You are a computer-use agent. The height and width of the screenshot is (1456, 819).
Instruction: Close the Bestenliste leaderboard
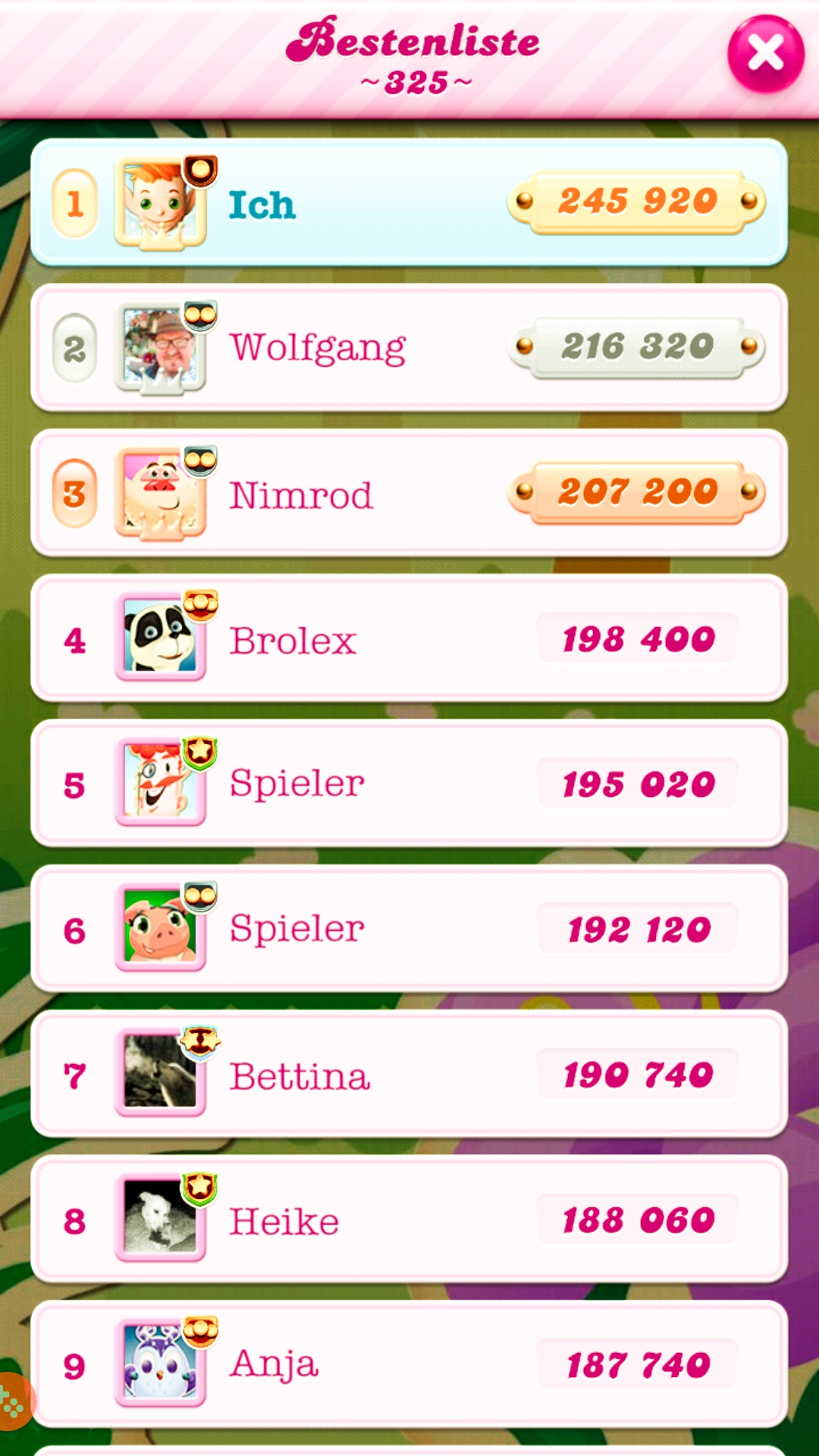tap(765, 54)
